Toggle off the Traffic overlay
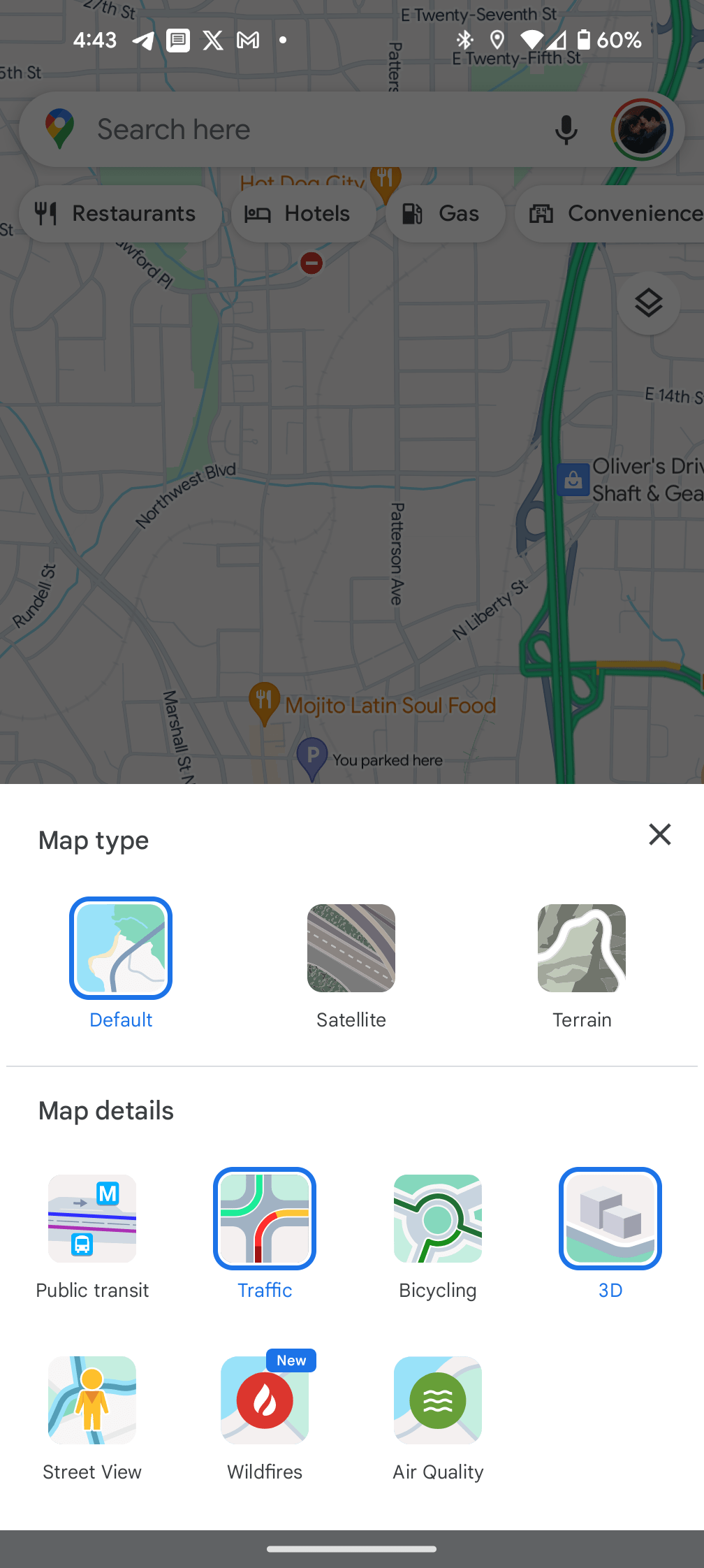704x1568 pixels. pos(265,1219)
